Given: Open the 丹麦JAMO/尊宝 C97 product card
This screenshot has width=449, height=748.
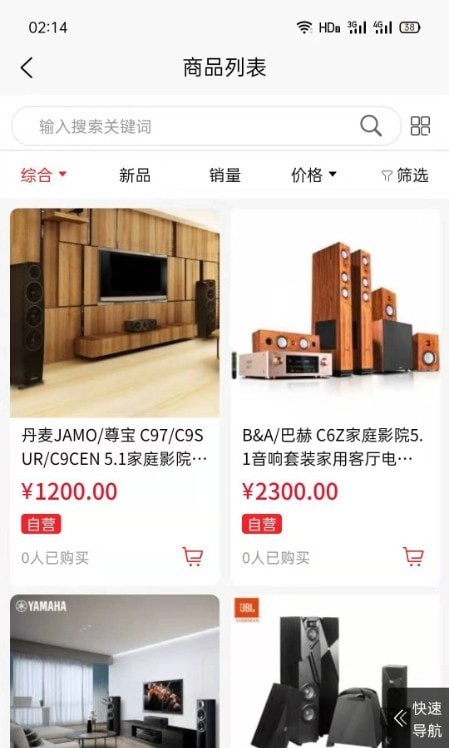Looking at the screenshot, I should 115,396.
